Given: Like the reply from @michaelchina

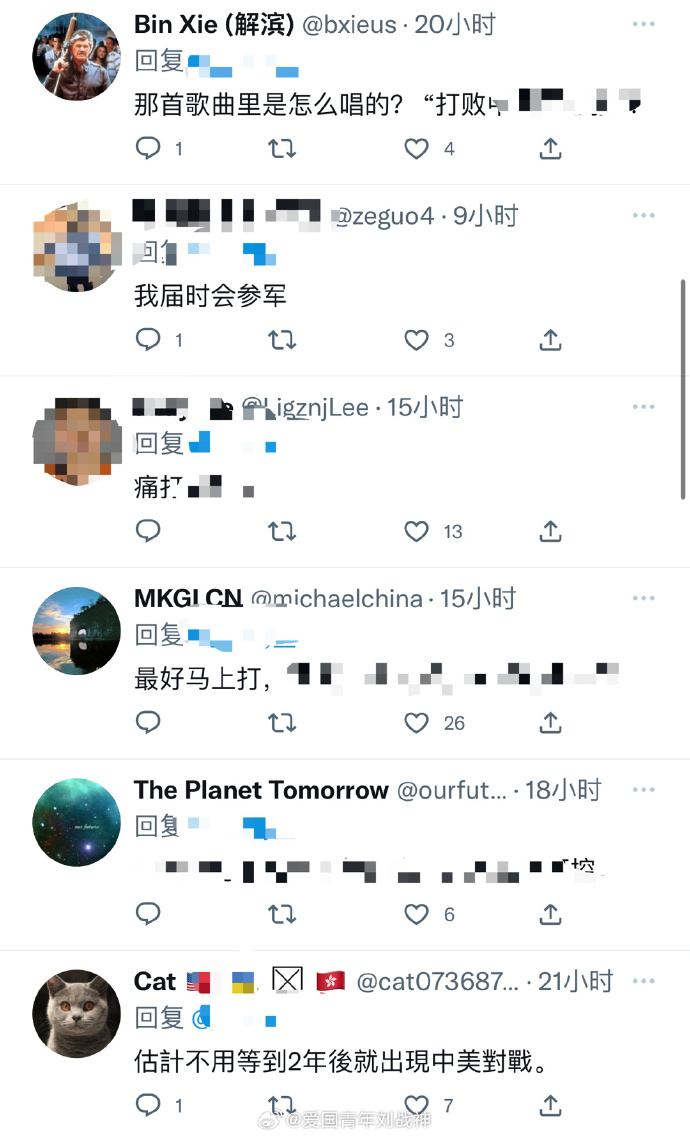Looking at the screenshot, I should point(417,722).
